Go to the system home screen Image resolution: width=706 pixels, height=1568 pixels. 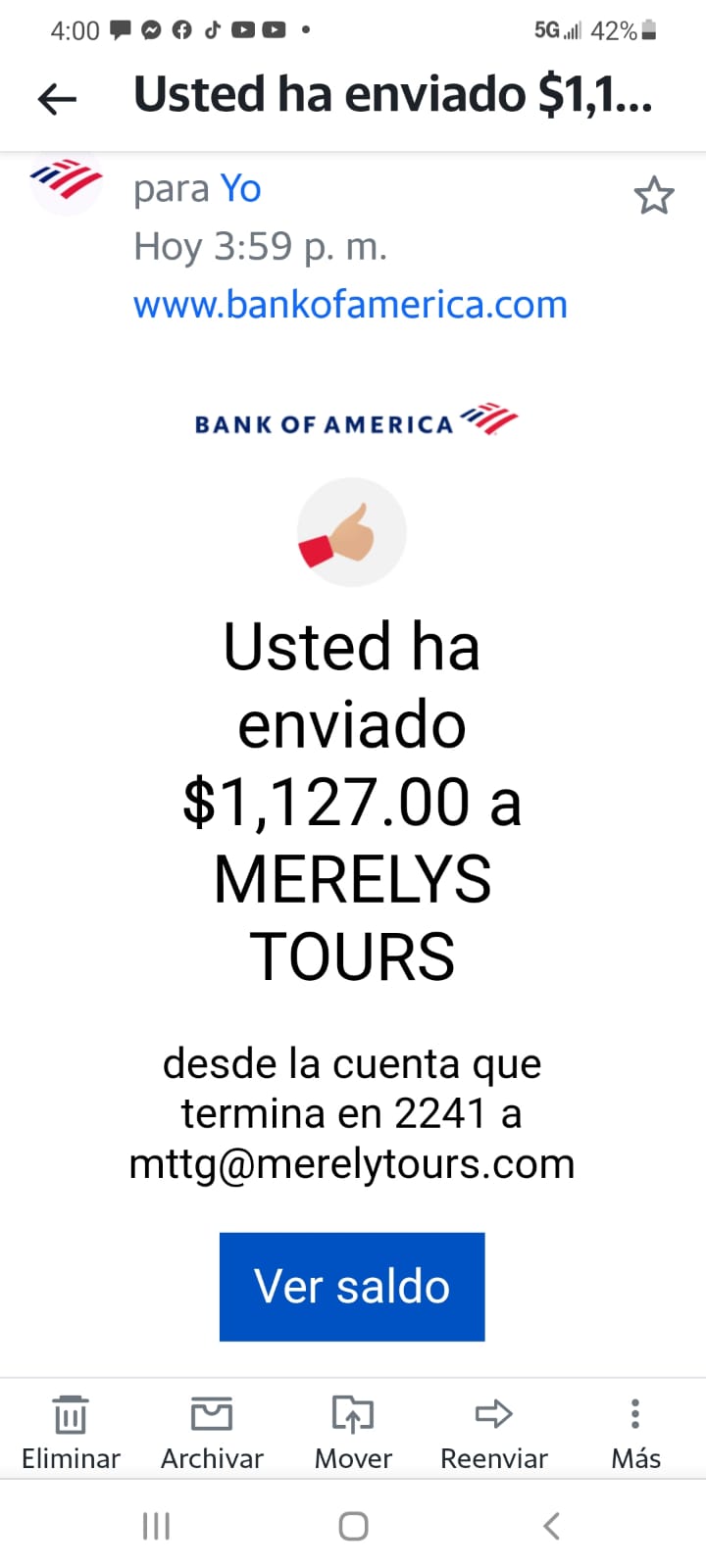[x=353, y=1526]
